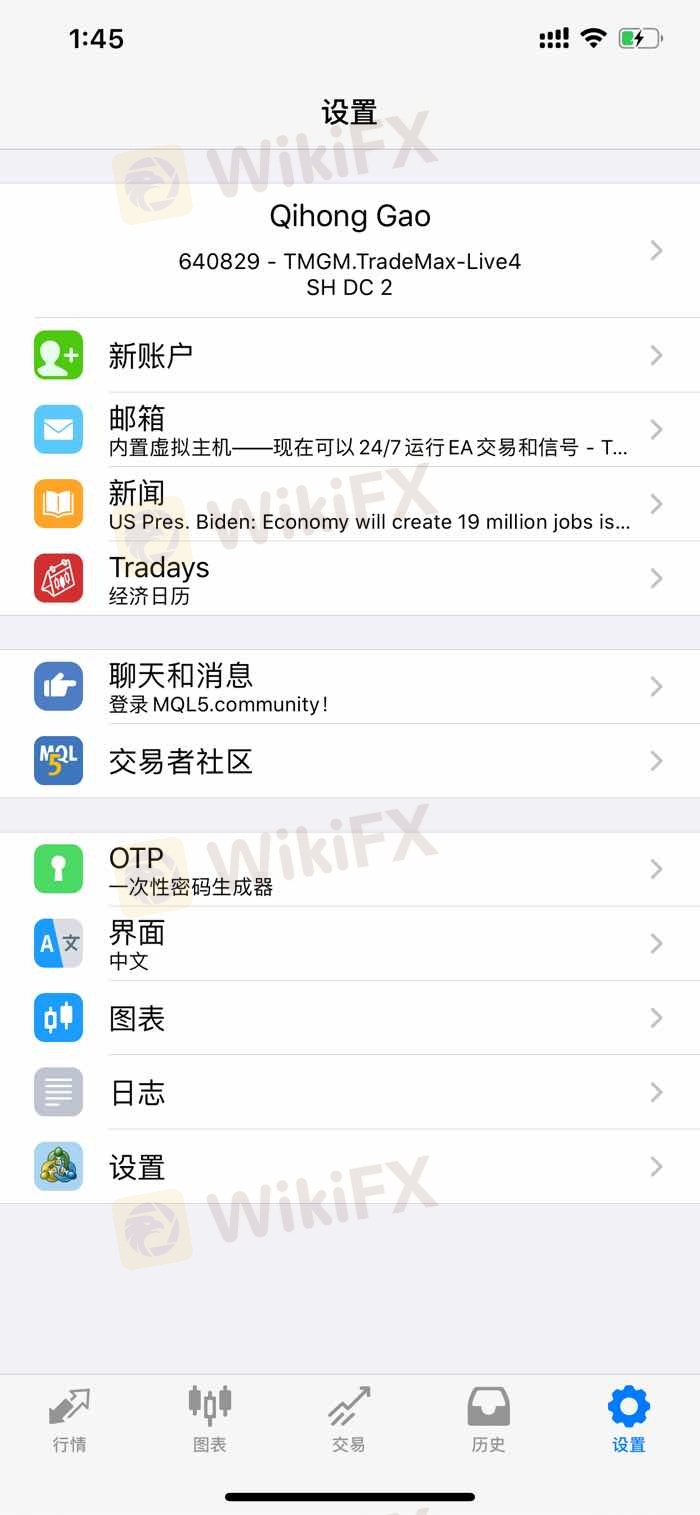Open the OTP one-time password generator
Image resolution: width=700 pixels, height=1515 pixels.
(x=350, y=869)
